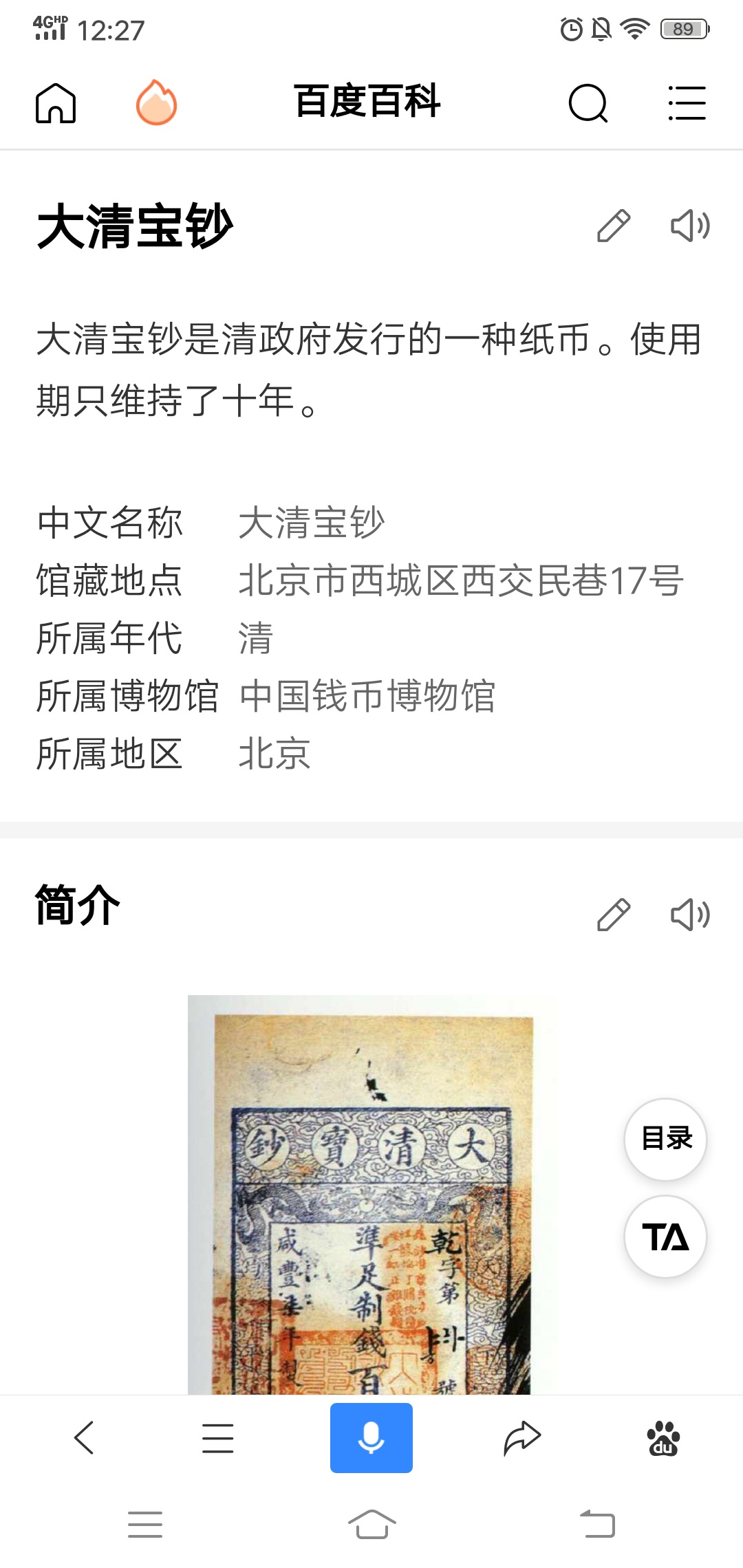Go back to the previous page

point(84,1437)
